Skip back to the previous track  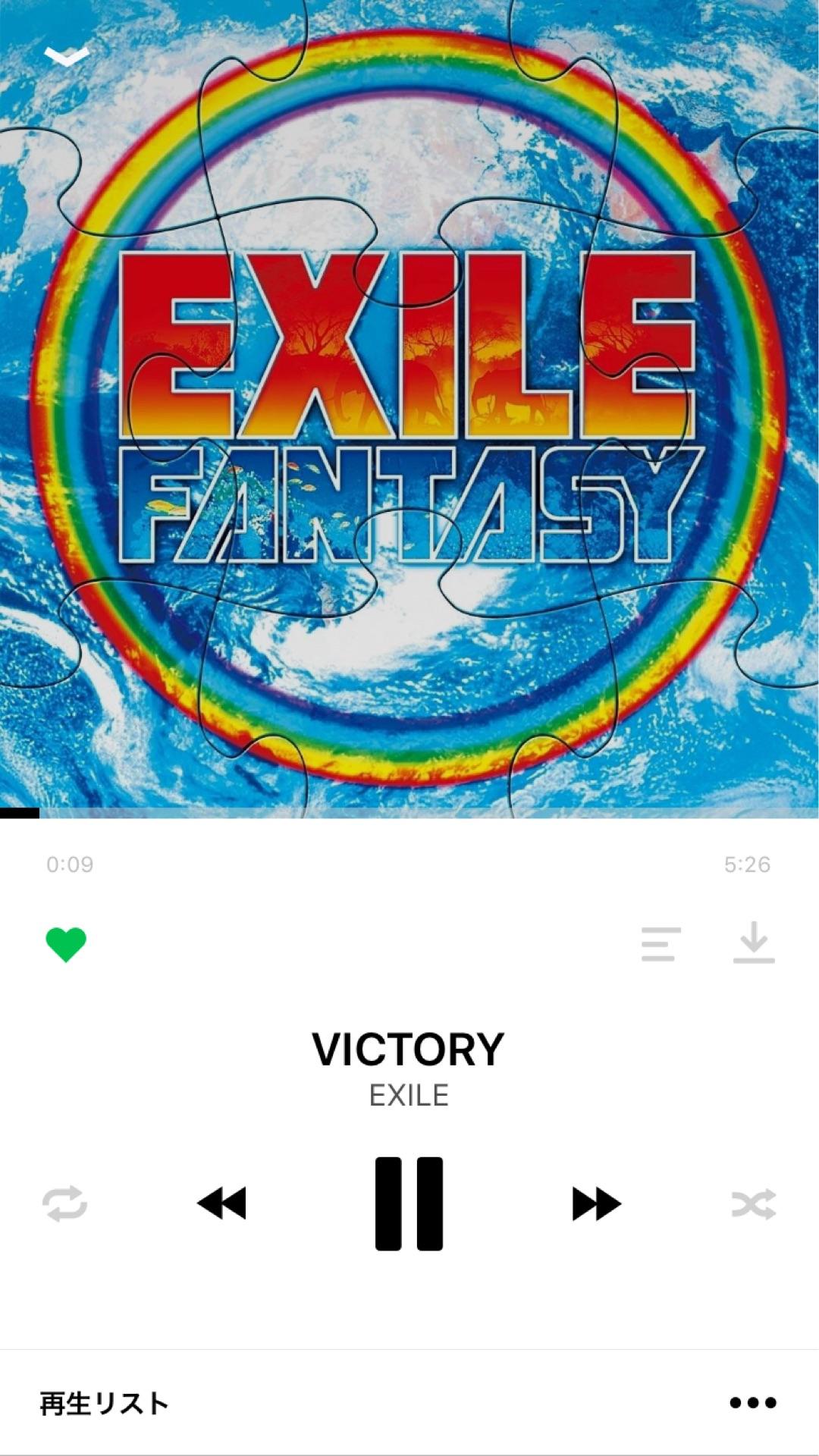(x=221, y=1203)
